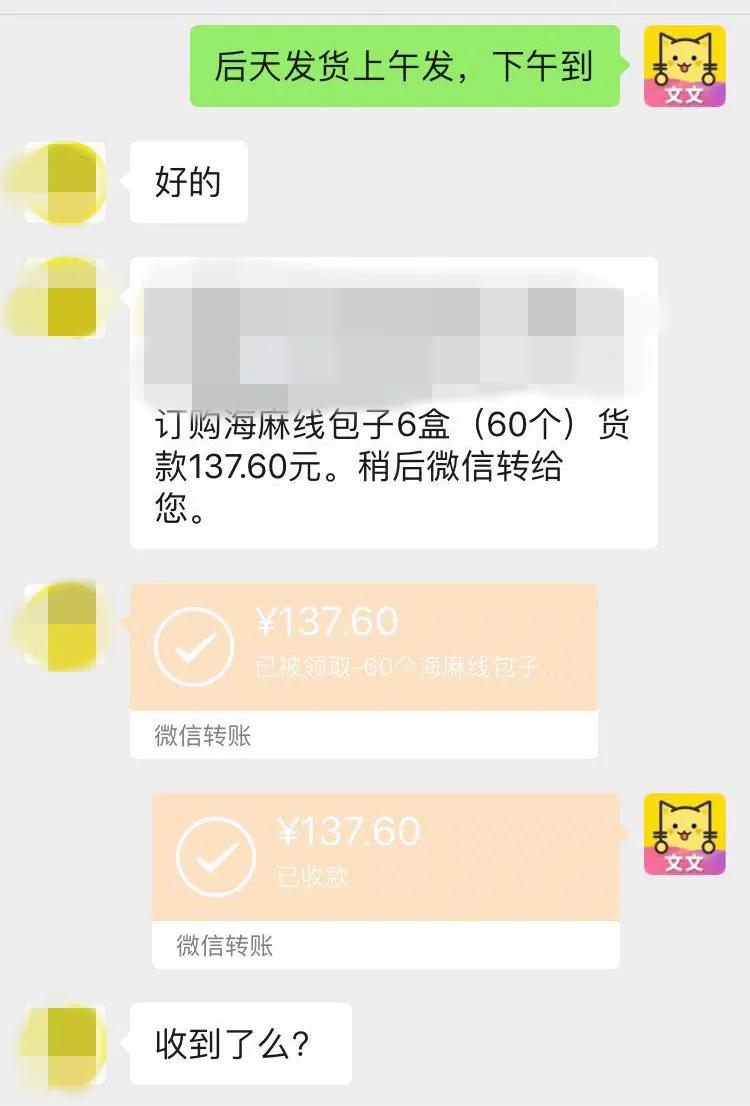Click the 收到了么 message bubble
The height and width of the screenshot is (1106, 750).
click(240, 1043)
